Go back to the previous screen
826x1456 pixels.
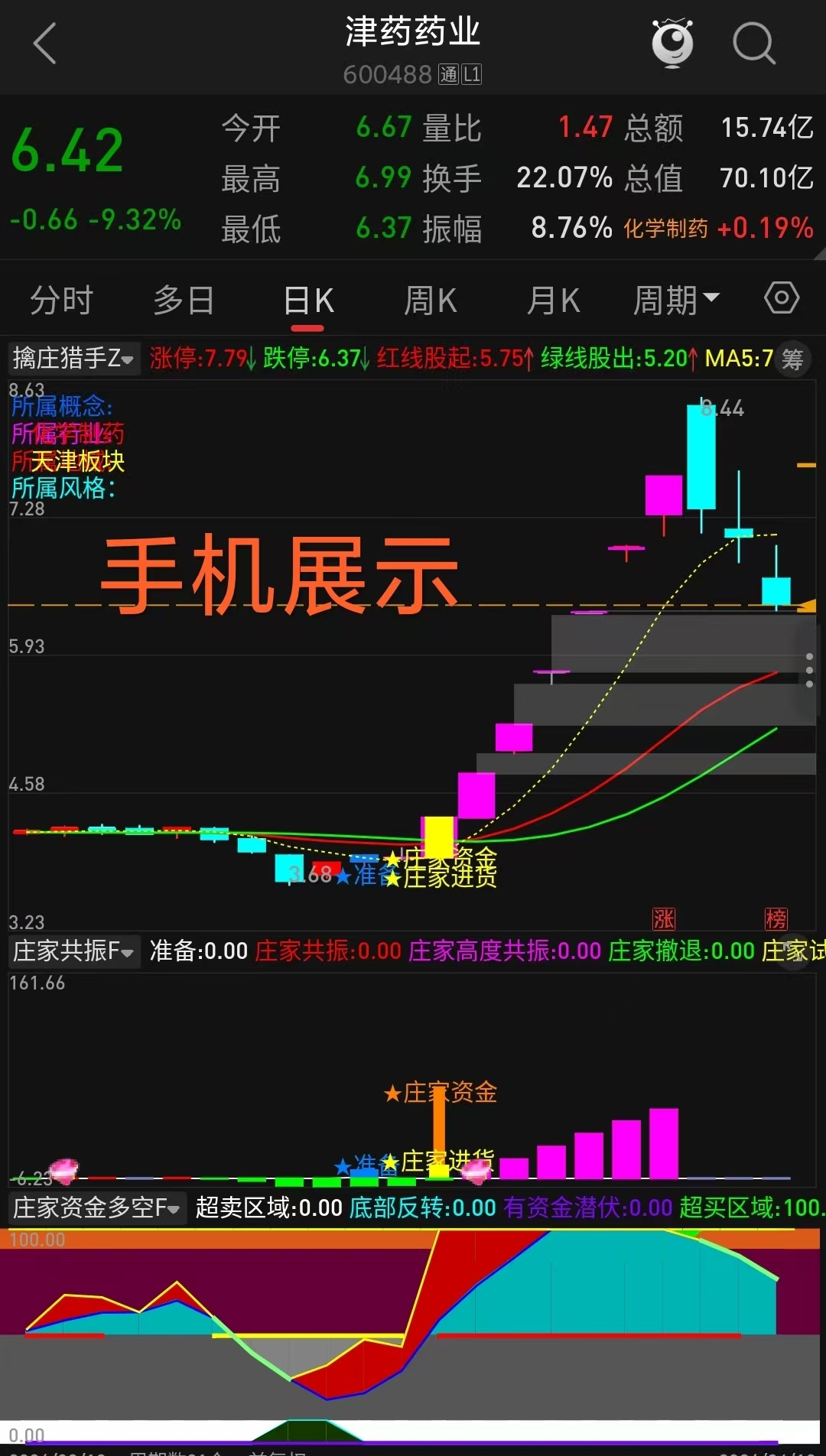click(45, 44)
